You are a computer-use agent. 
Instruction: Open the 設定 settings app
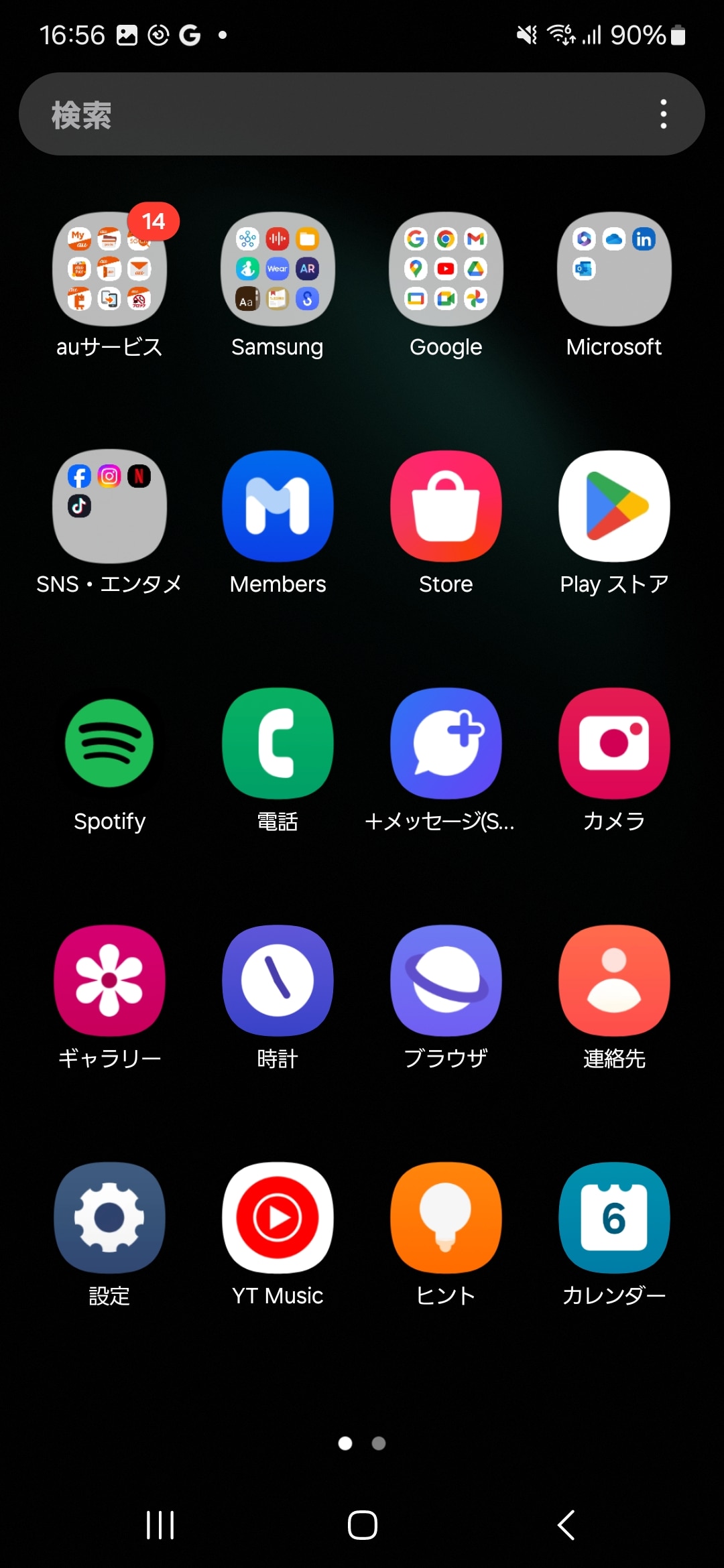(x=109, y=1218)
